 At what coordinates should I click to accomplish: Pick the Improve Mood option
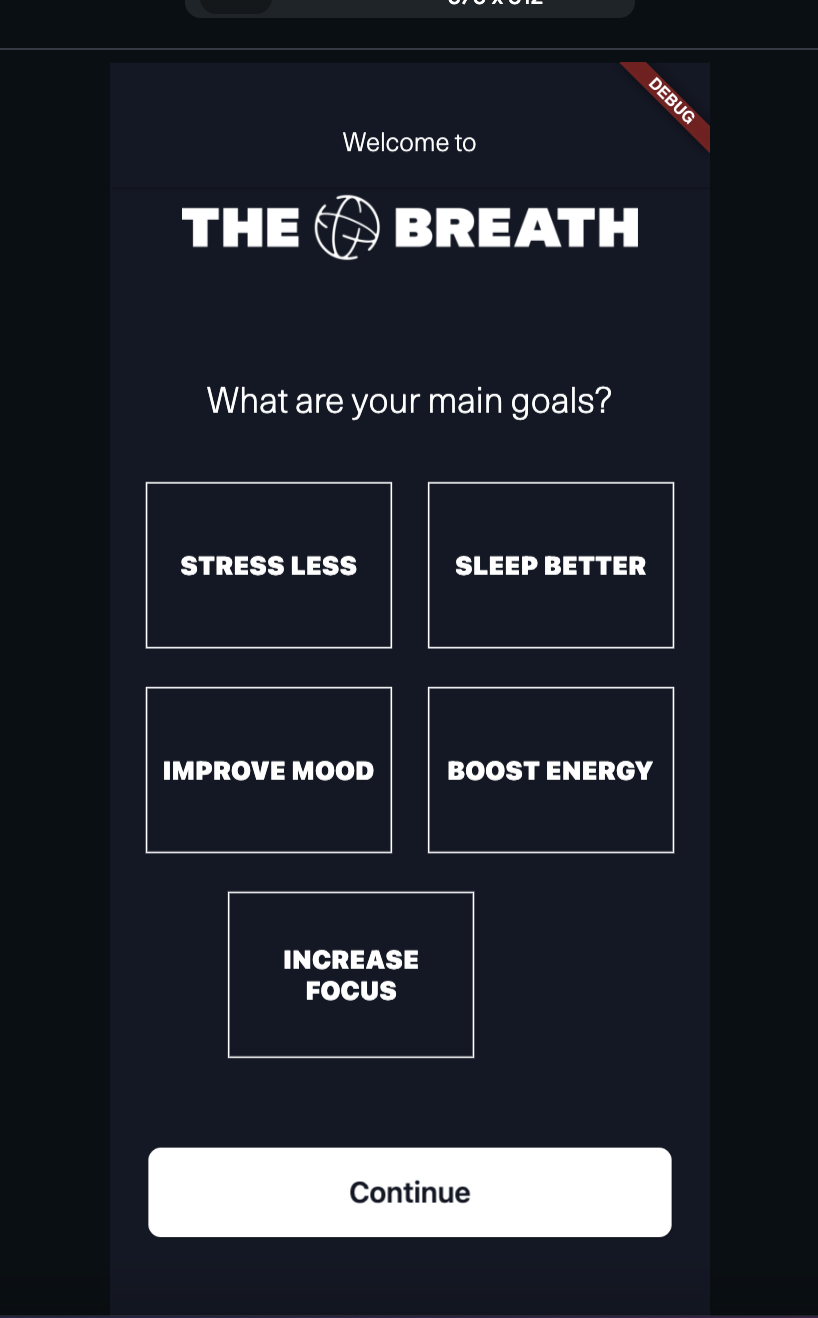(268, 770)
